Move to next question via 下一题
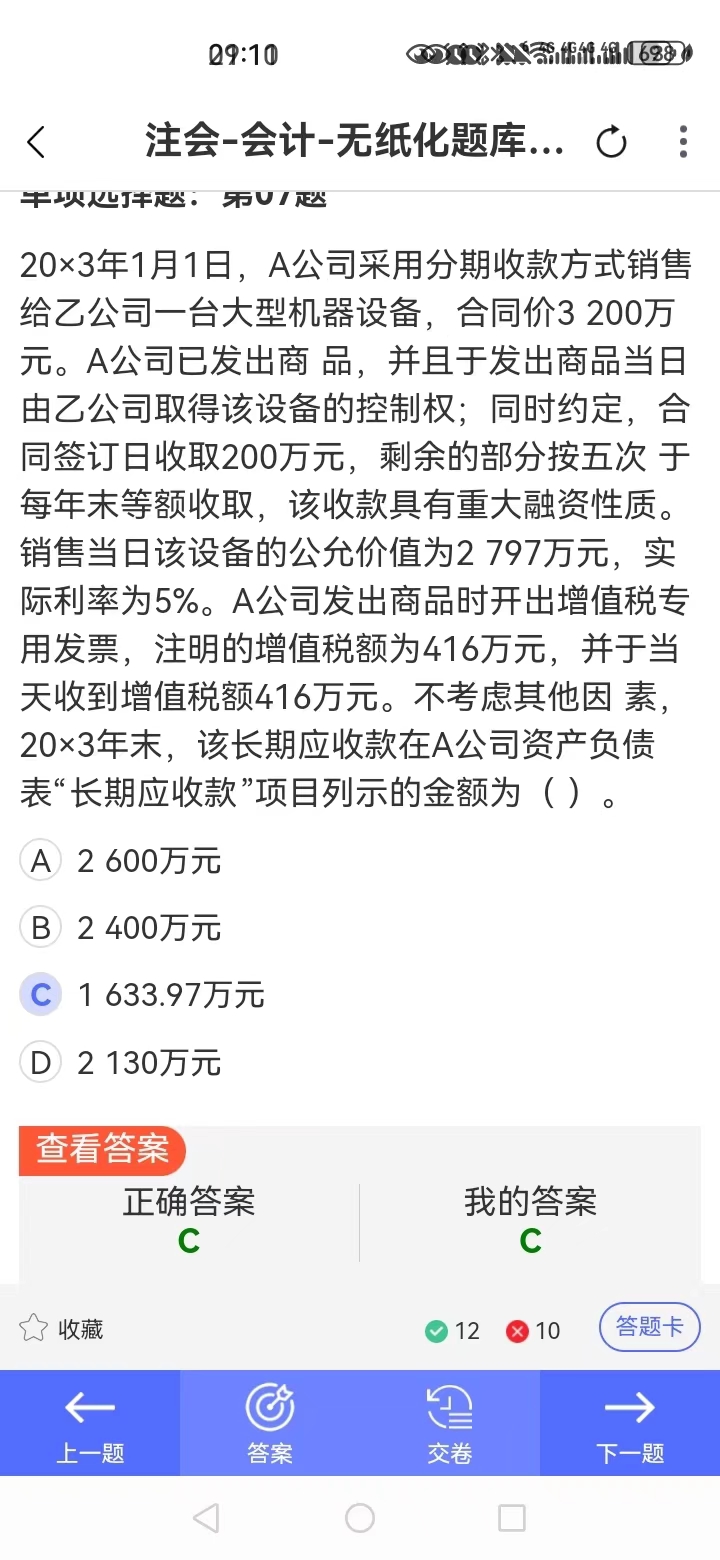The width and height of the screenshot is (720, 1560). [630, 1423]
